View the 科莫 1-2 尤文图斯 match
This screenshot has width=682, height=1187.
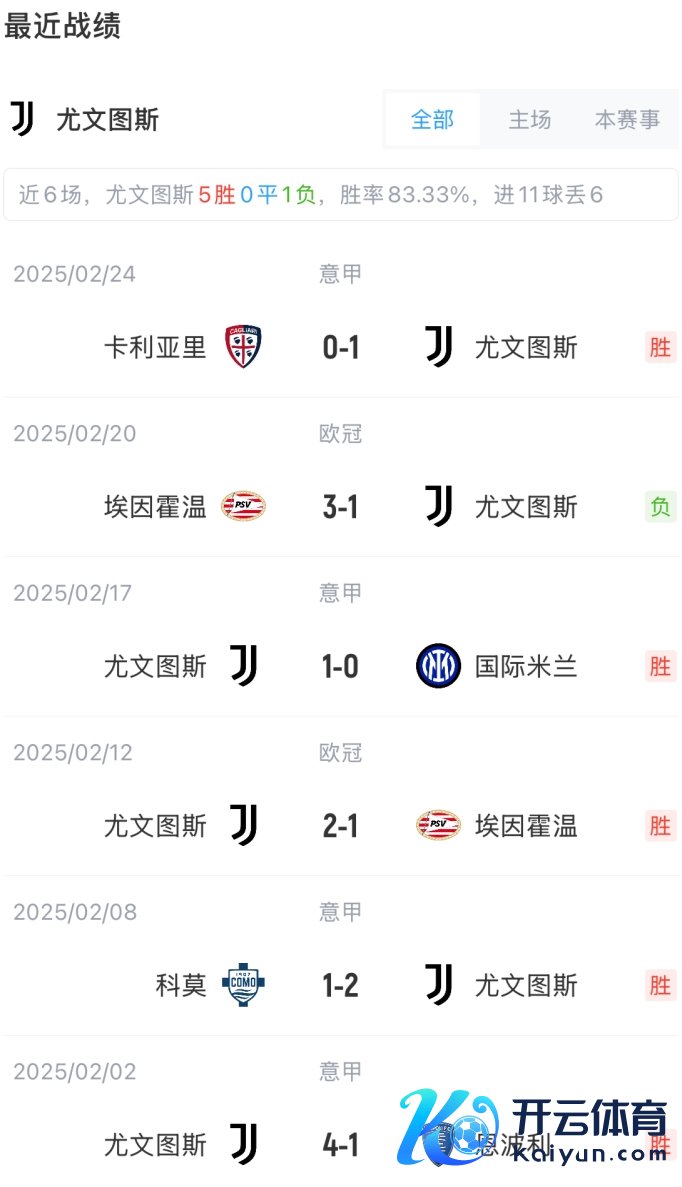(341, 985)
